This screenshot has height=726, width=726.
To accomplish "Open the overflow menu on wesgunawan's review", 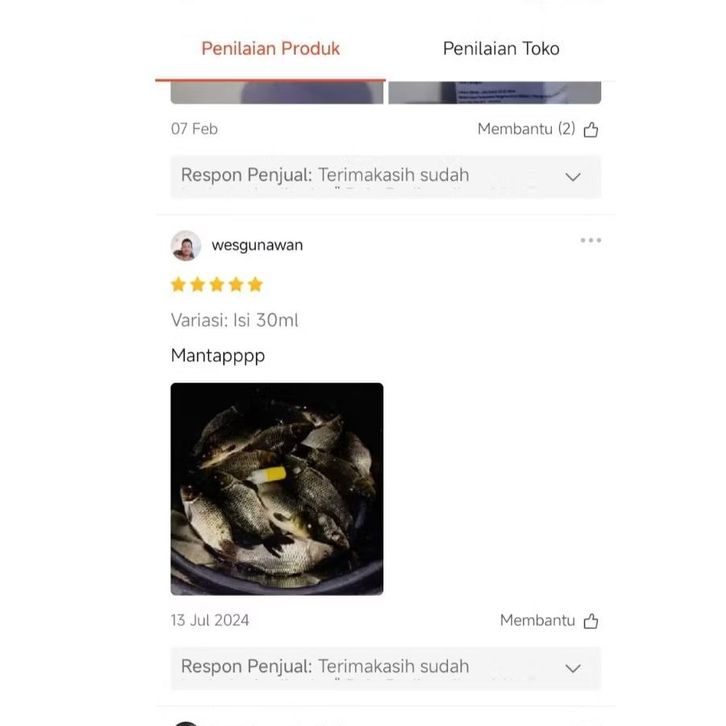I will 590,240.
